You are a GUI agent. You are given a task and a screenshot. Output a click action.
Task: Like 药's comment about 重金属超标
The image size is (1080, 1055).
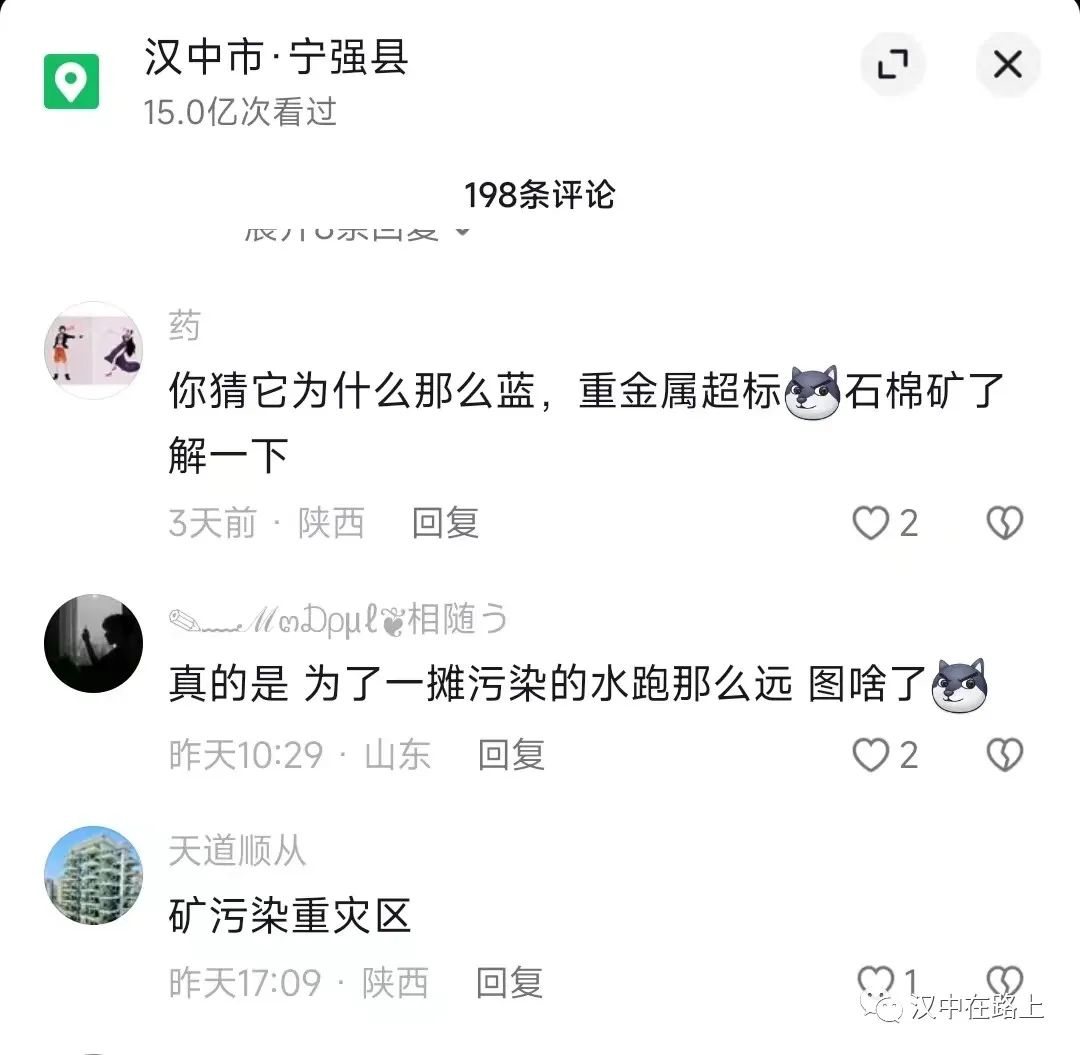coord(871,523)
